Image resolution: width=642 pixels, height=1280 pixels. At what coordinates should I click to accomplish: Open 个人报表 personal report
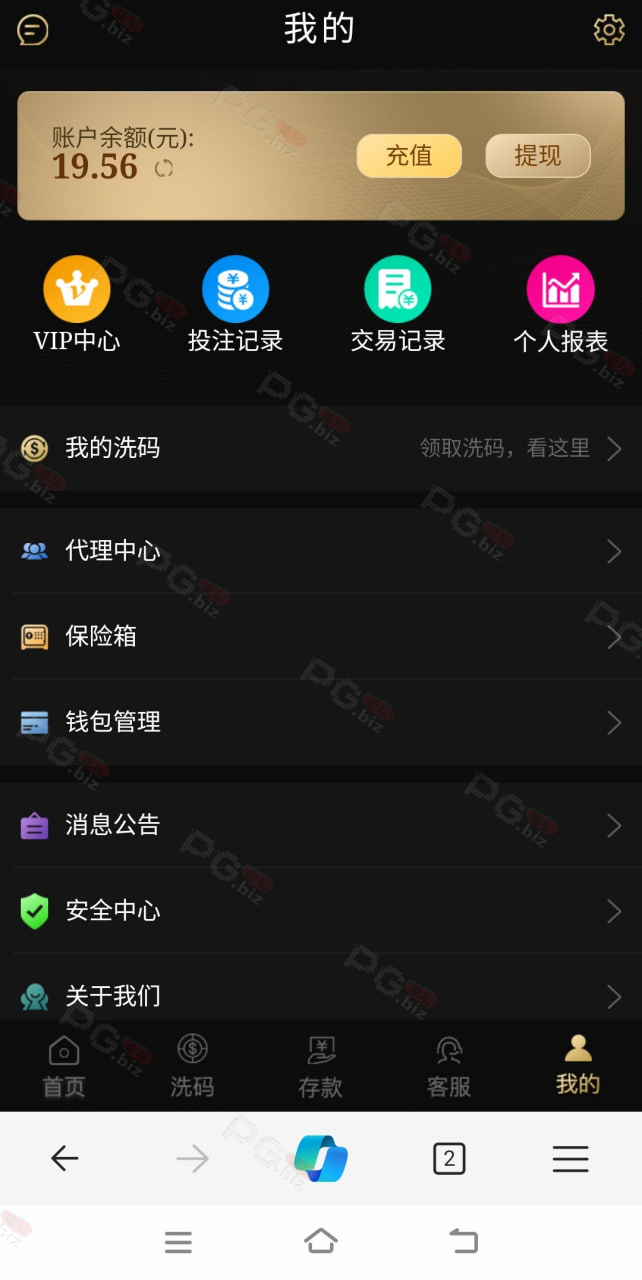[561, 305]
